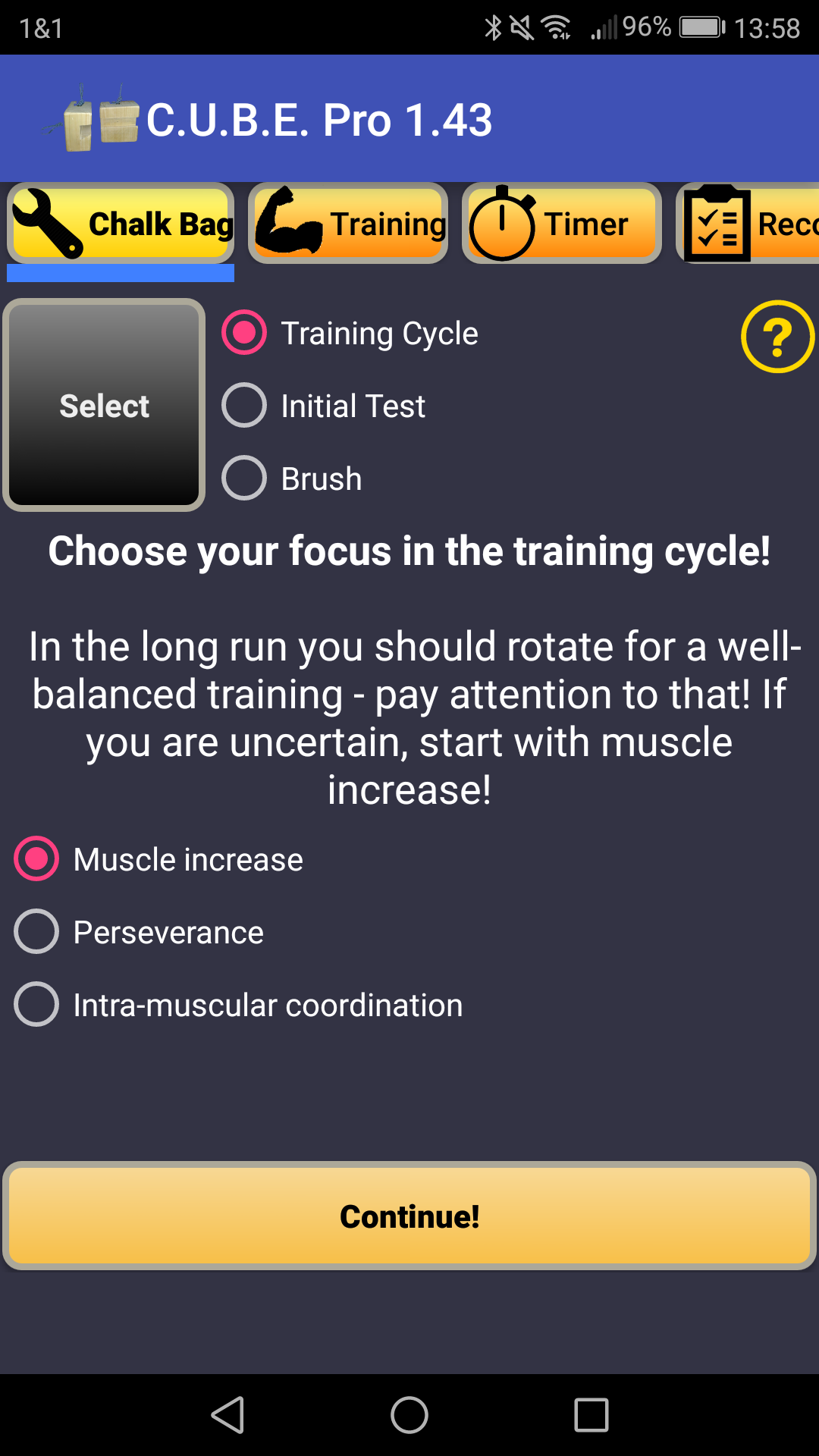Open the yellow question mark help

pyautogui.click(x=777, y=337)
